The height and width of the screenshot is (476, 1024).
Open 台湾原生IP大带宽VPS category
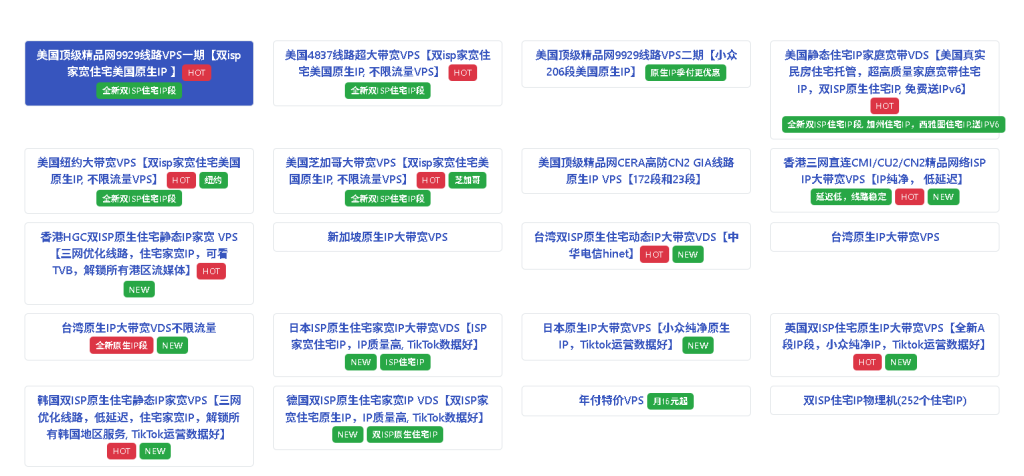884,237
